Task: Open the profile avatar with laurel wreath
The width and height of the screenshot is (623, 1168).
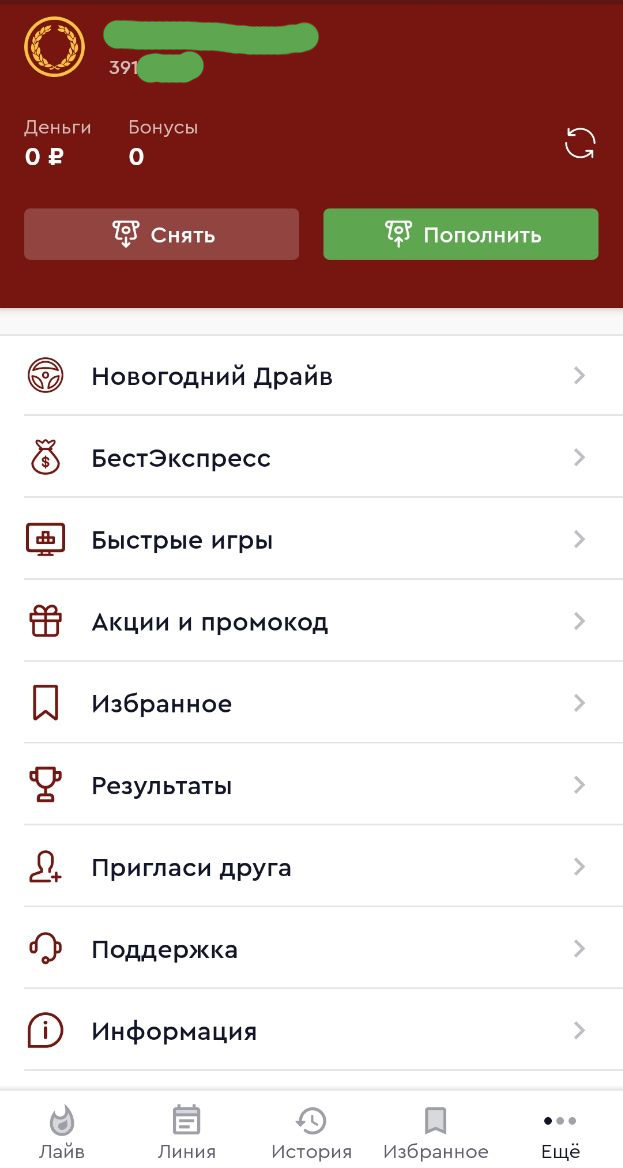Action: pyautogui.click(x=54, y=47)
